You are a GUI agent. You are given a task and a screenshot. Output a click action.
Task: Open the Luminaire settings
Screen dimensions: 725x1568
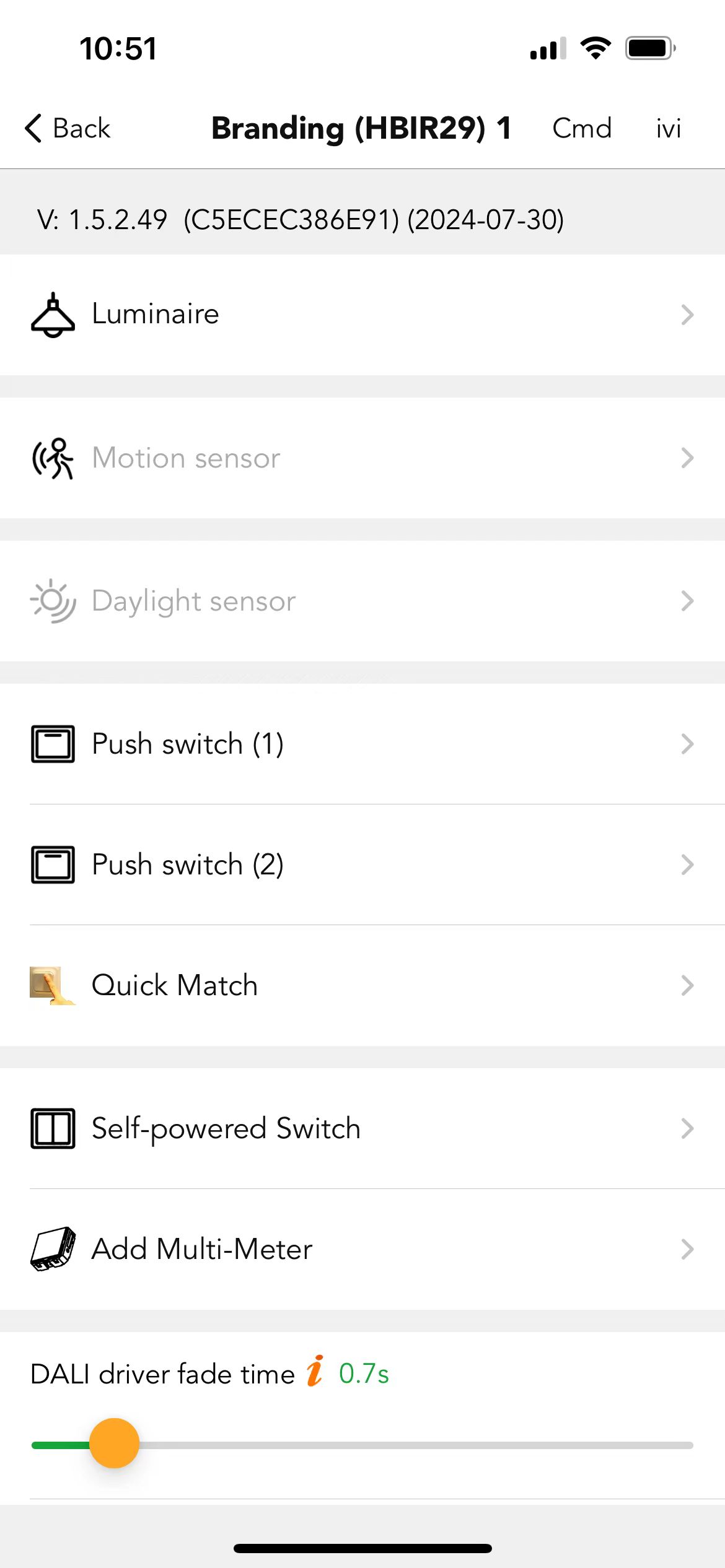(362, 315)
